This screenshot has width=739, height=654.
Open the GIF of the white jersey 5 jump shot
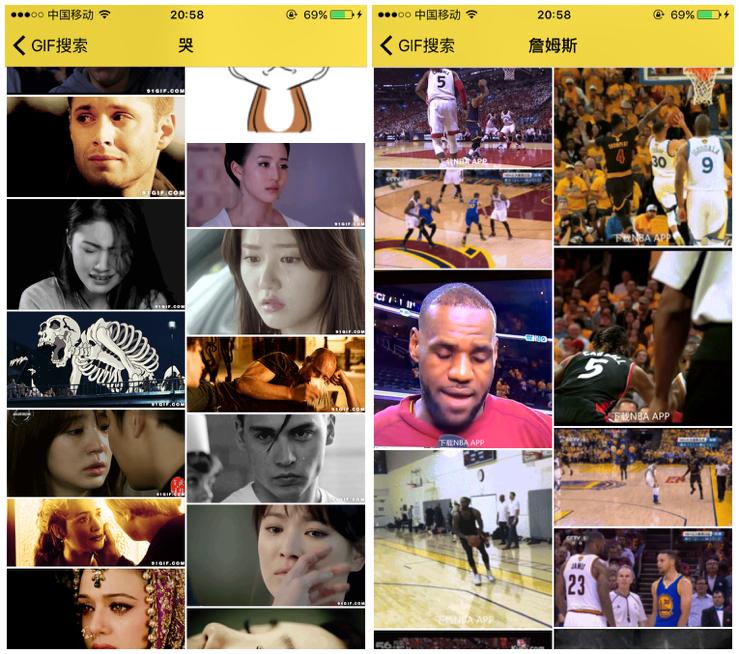[462, 118]
